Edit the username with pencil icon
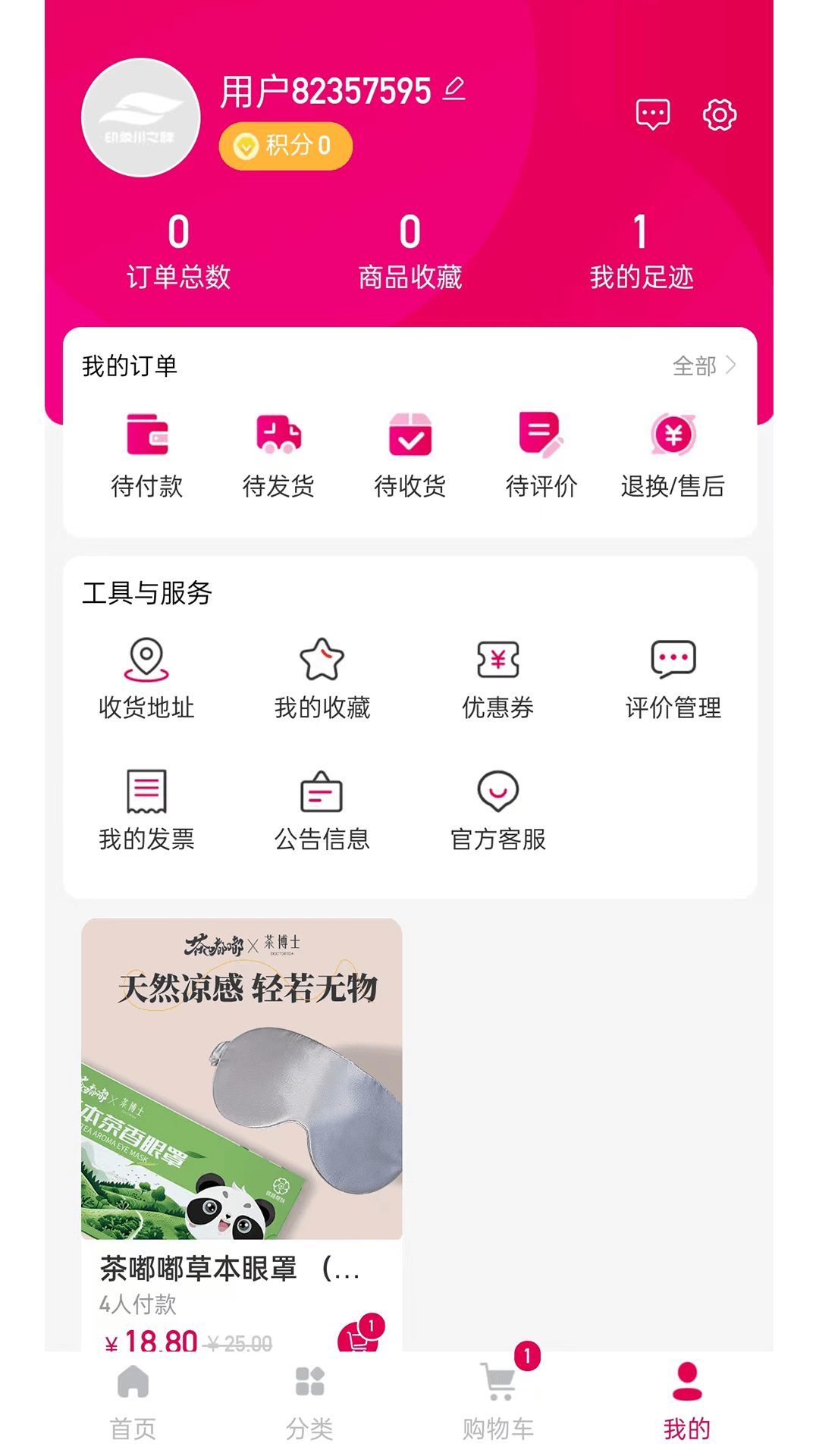The image size is (819, 1456). (454, 88)
